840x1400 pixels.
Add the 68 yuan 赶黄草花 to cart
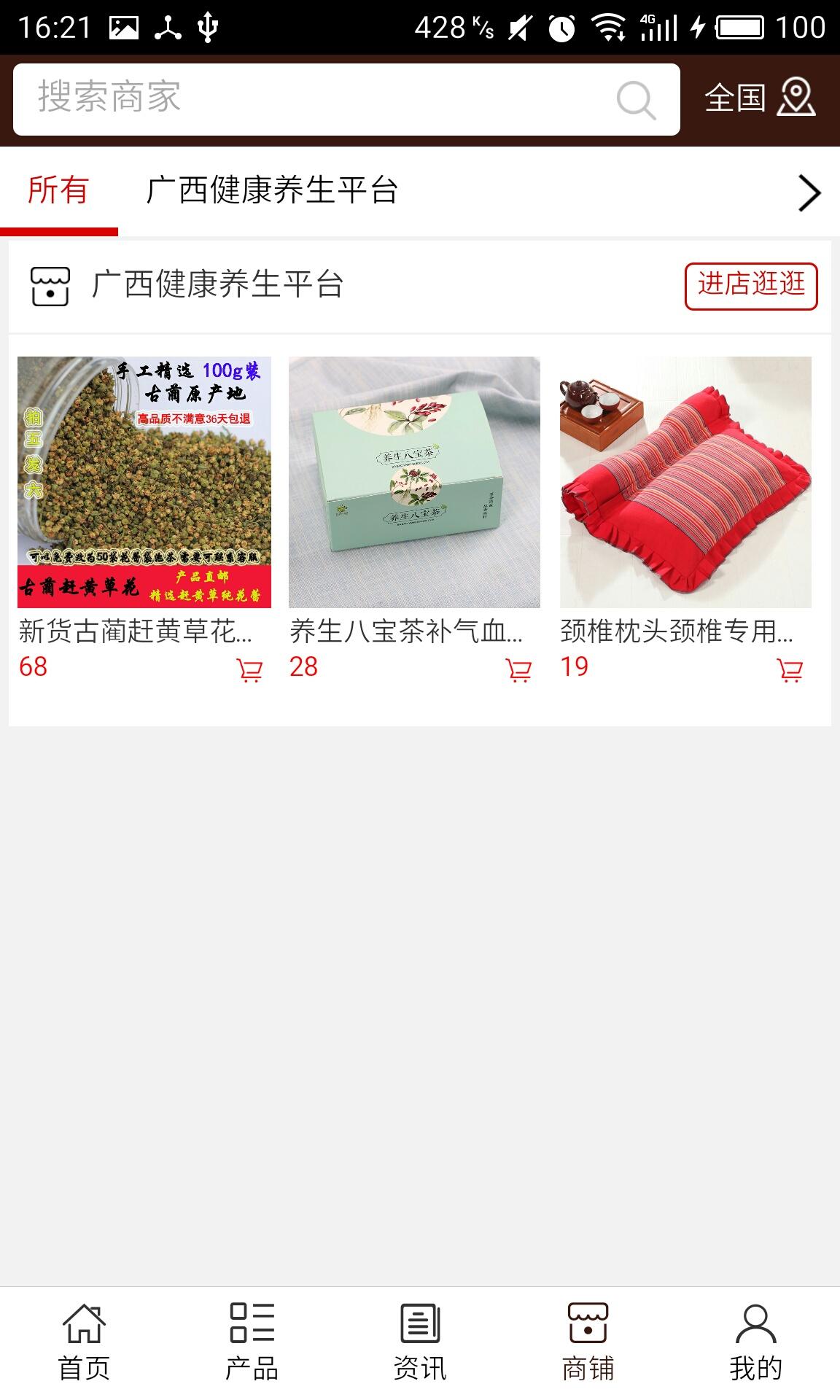(249, 669)
